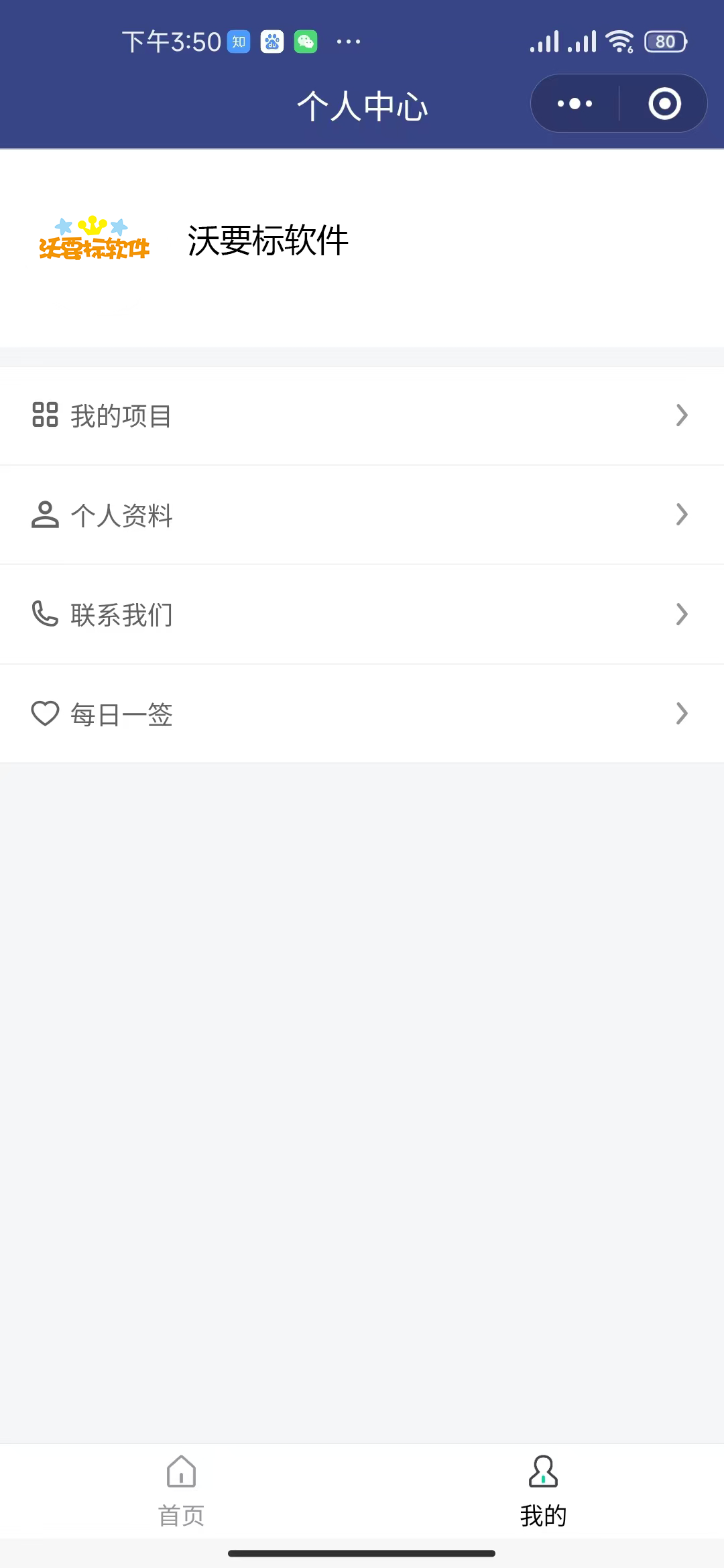The height and width of the screenshot is (1568, 724).
Task: Open 个人资料 settings
Action: tap(362, 515)
